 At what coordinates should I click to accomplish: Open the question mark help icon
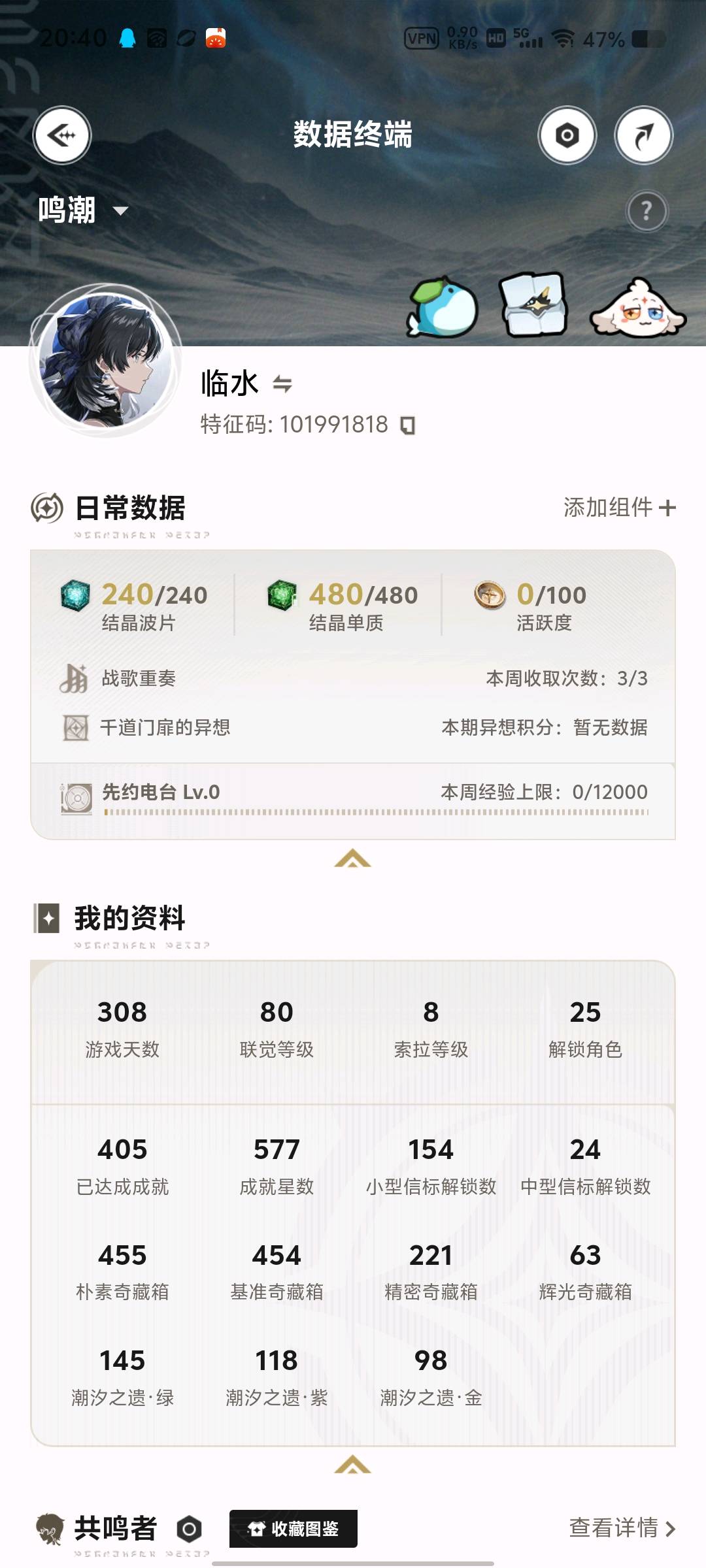coord(647,211)
